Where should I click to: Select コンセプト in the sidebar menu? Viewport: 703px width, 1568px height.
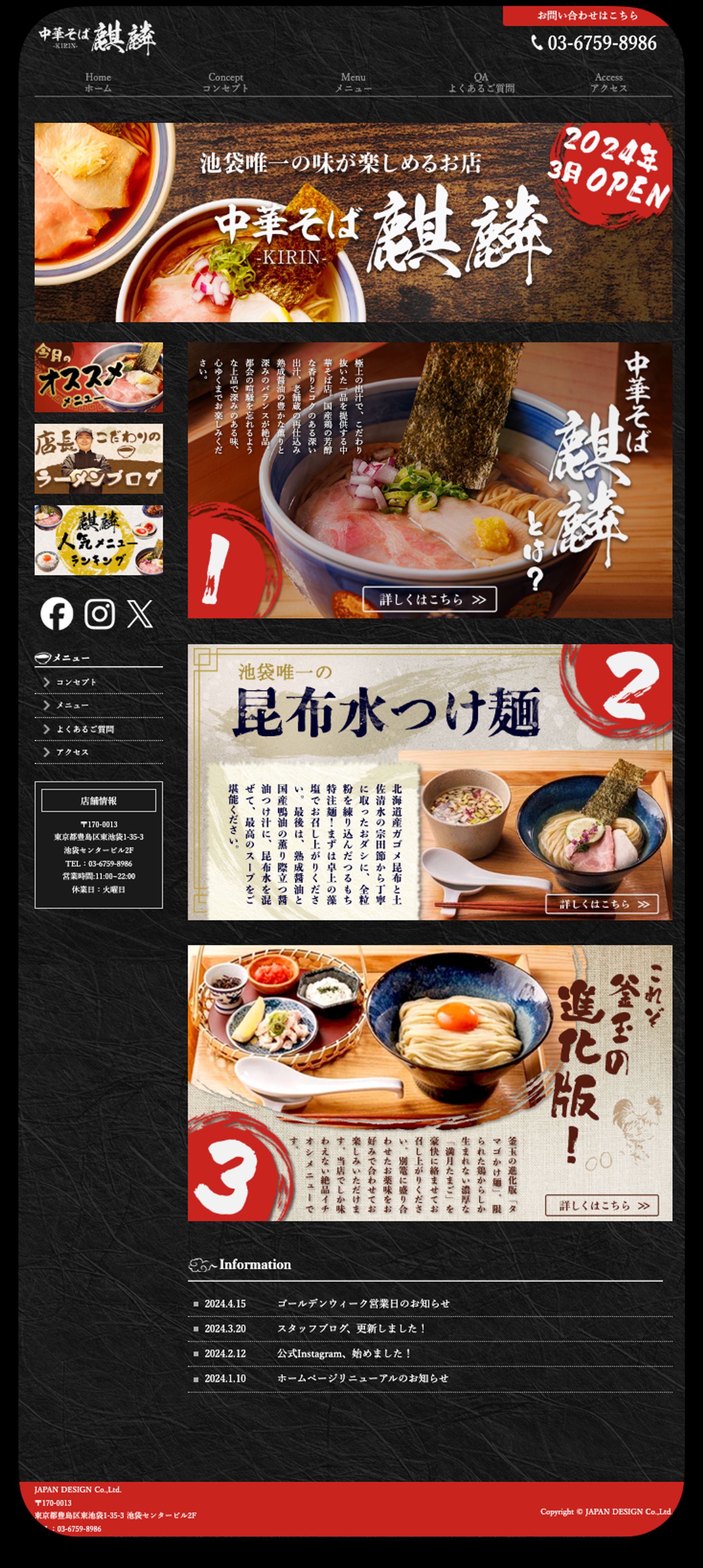point(77,682)
